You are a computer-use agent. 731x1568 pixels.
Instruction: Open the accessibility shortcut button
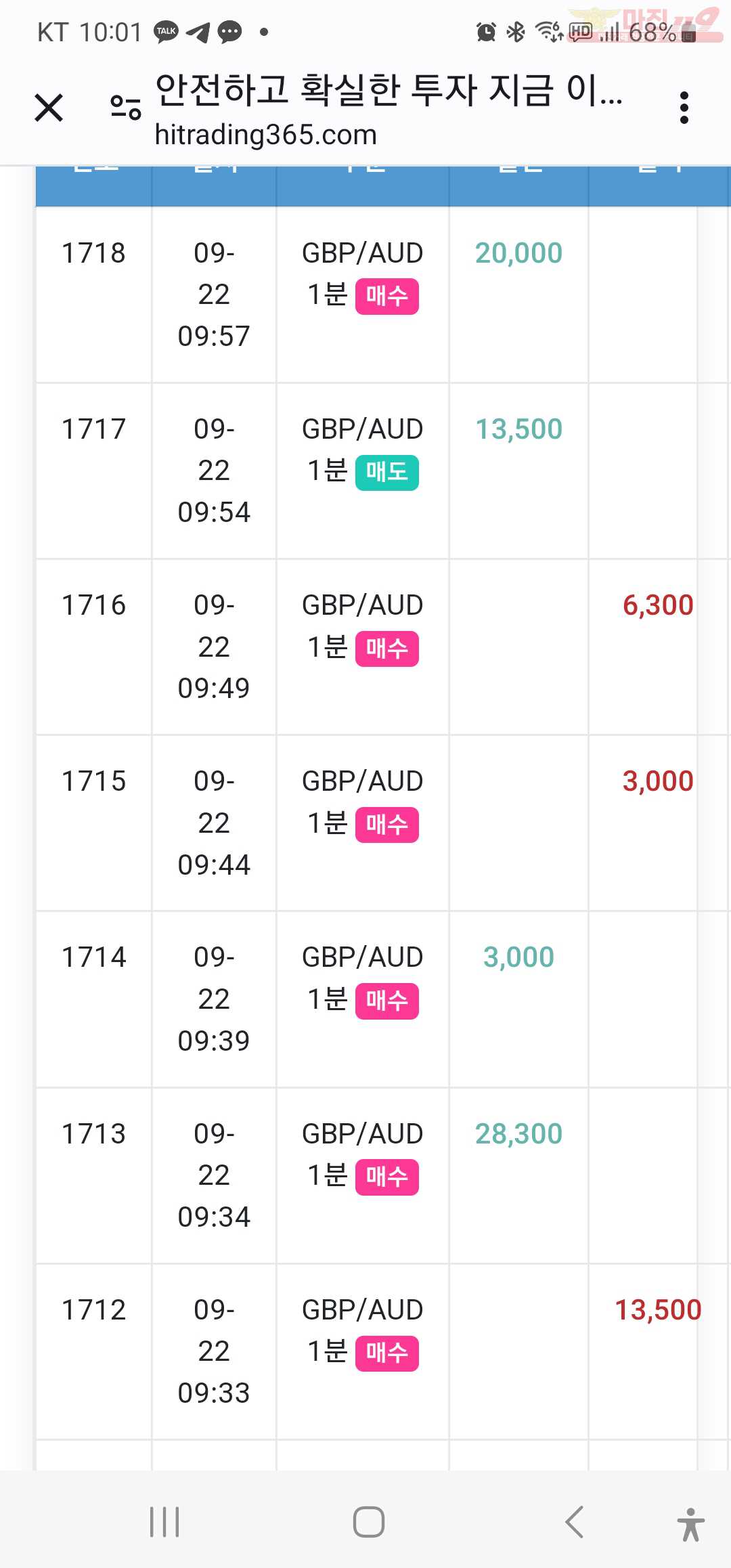pyautogui.click(x=690, y=1524)
